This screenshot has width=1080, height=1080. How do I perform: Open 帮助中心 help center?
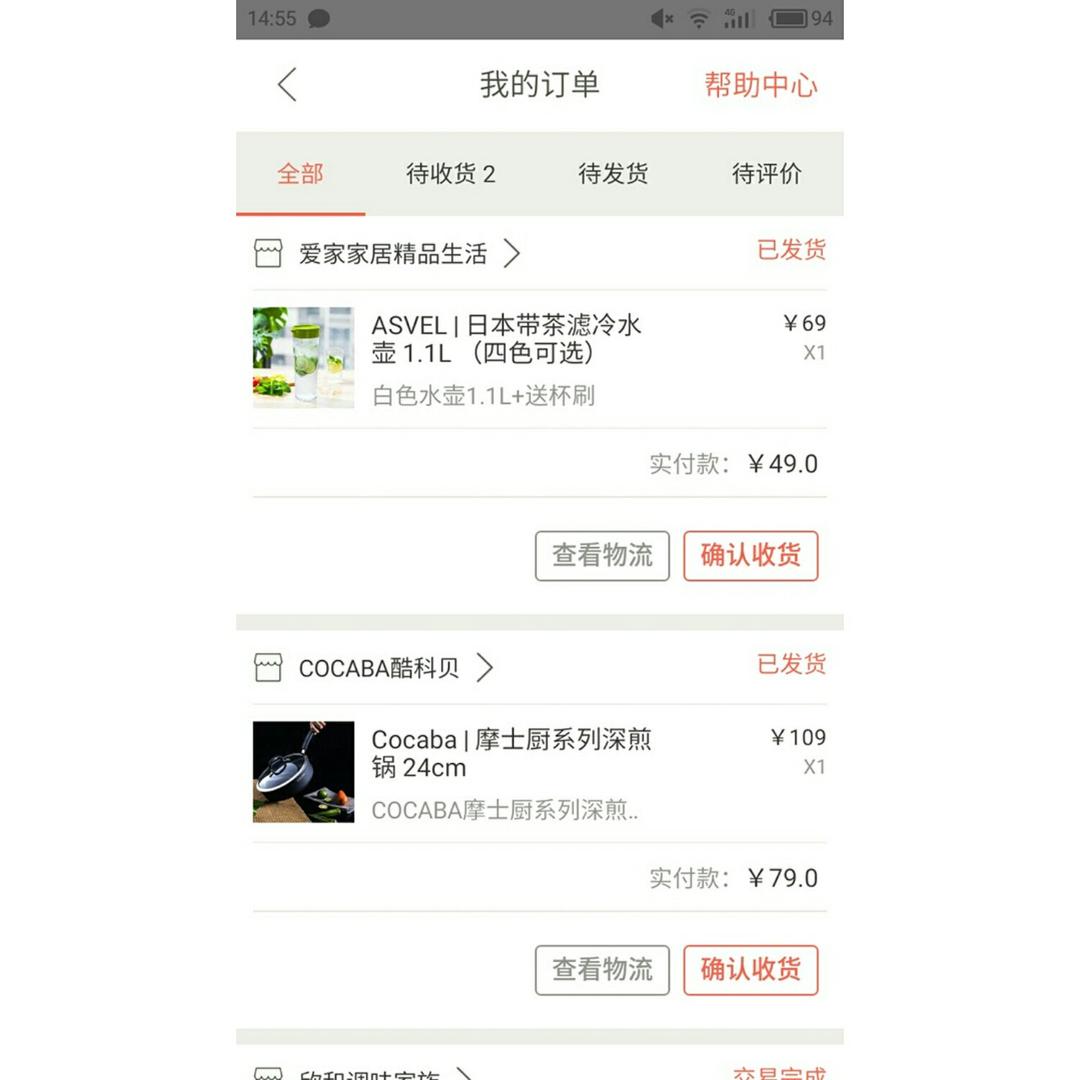(760, 85)
